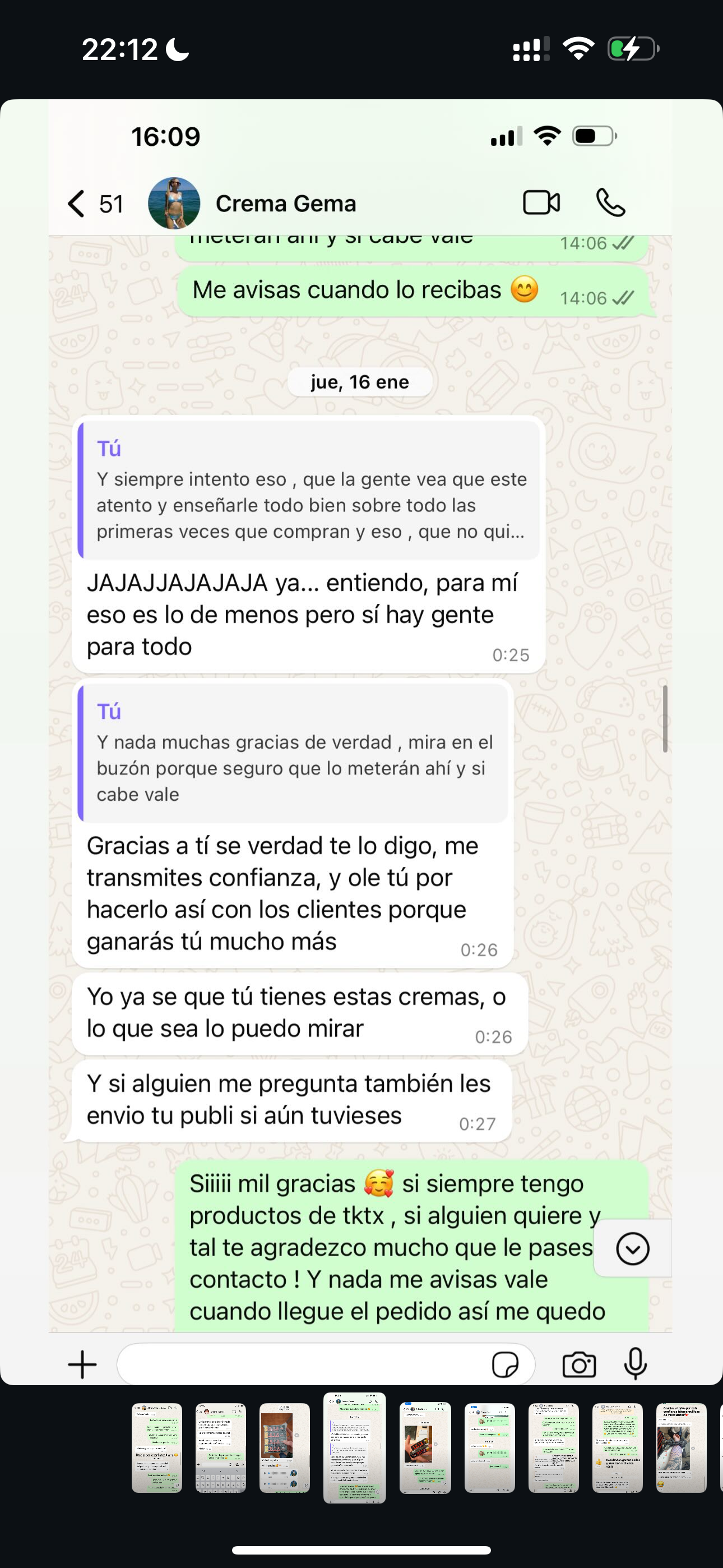The image size is (723, 1568).
Task: Select the enlarged highlighted thumbnail in the strip
Action: pos(354,1447)
